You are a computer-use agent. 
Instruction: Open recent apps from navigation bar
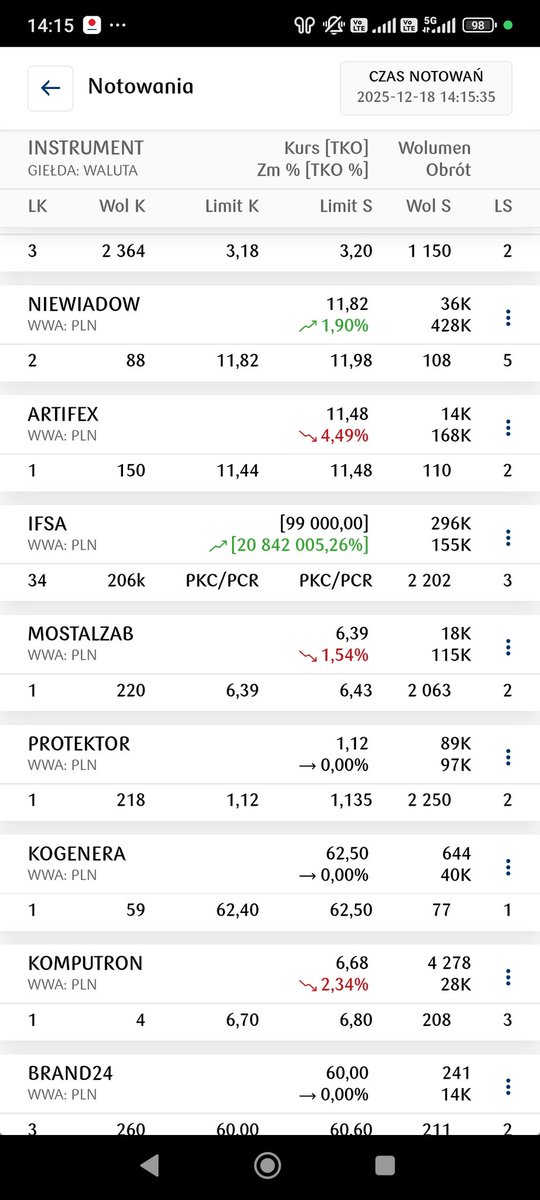point(385,1165)
